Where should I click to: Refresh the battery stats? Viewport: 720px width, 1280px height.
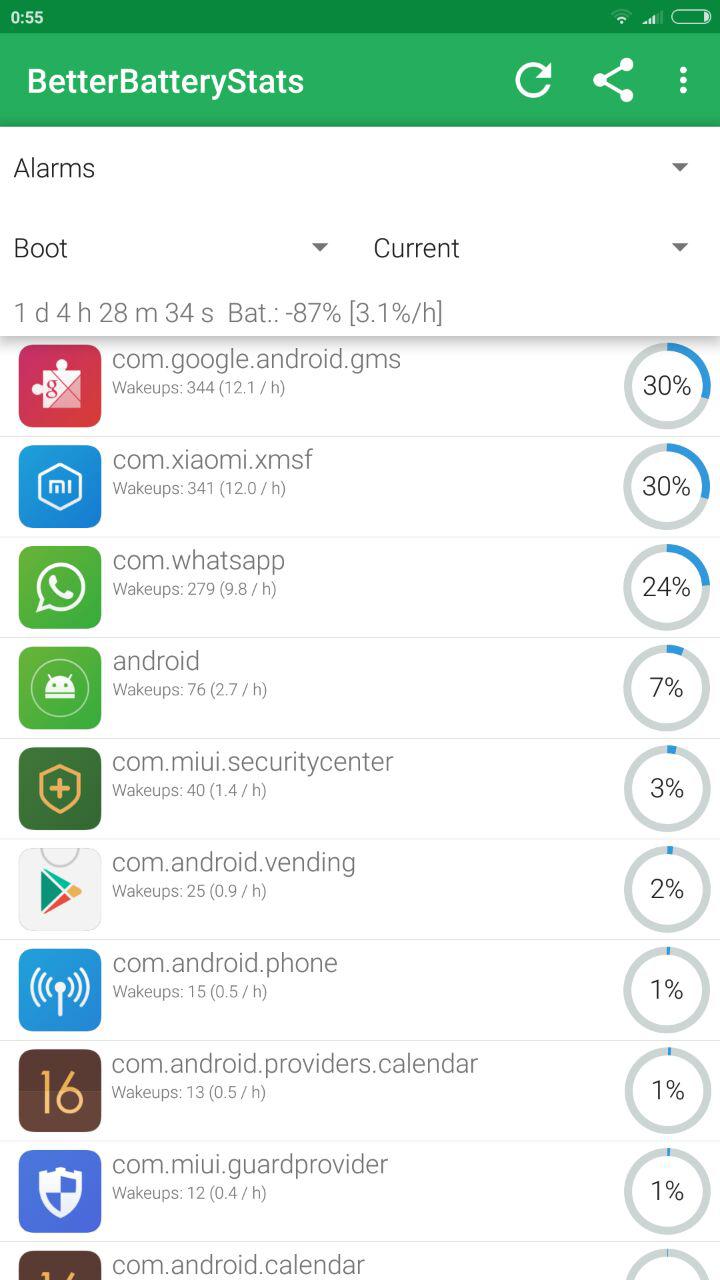tap(533, 81)
